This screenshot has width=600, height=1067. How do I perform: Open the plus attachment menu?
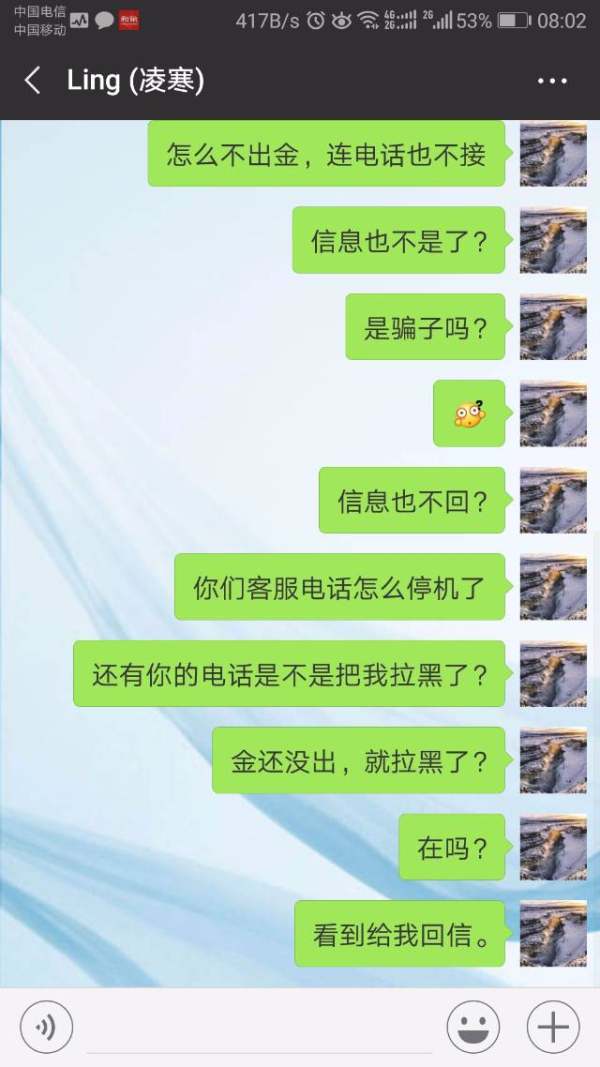tap(553, 1027)
